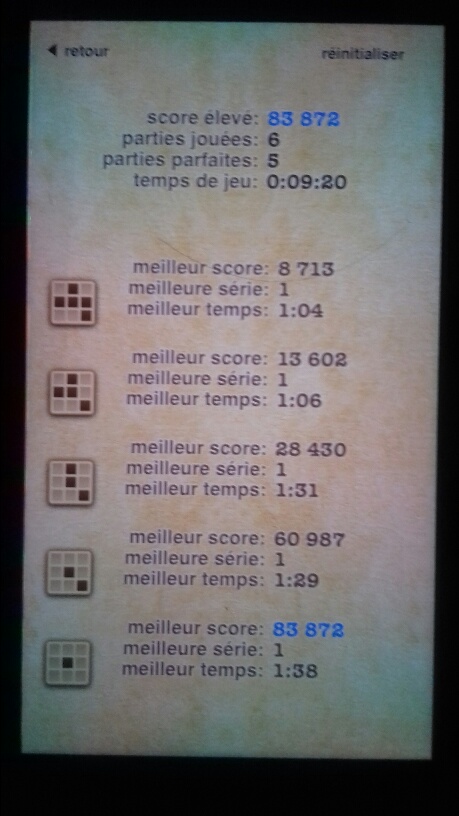This screenshot has height=816, width=459.
Task: Tap réinitialiser to reset the statistics
Action: [x=363, y=54]
